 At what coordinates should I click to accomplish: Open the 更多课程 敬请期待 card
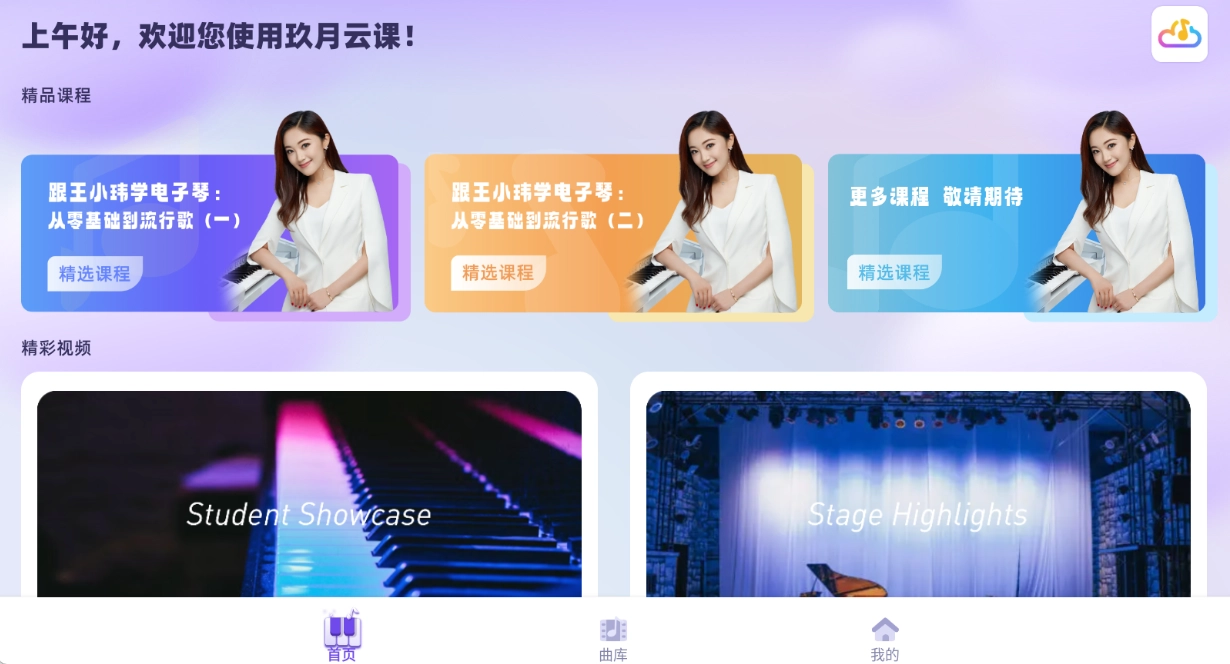click(1015, 234)
